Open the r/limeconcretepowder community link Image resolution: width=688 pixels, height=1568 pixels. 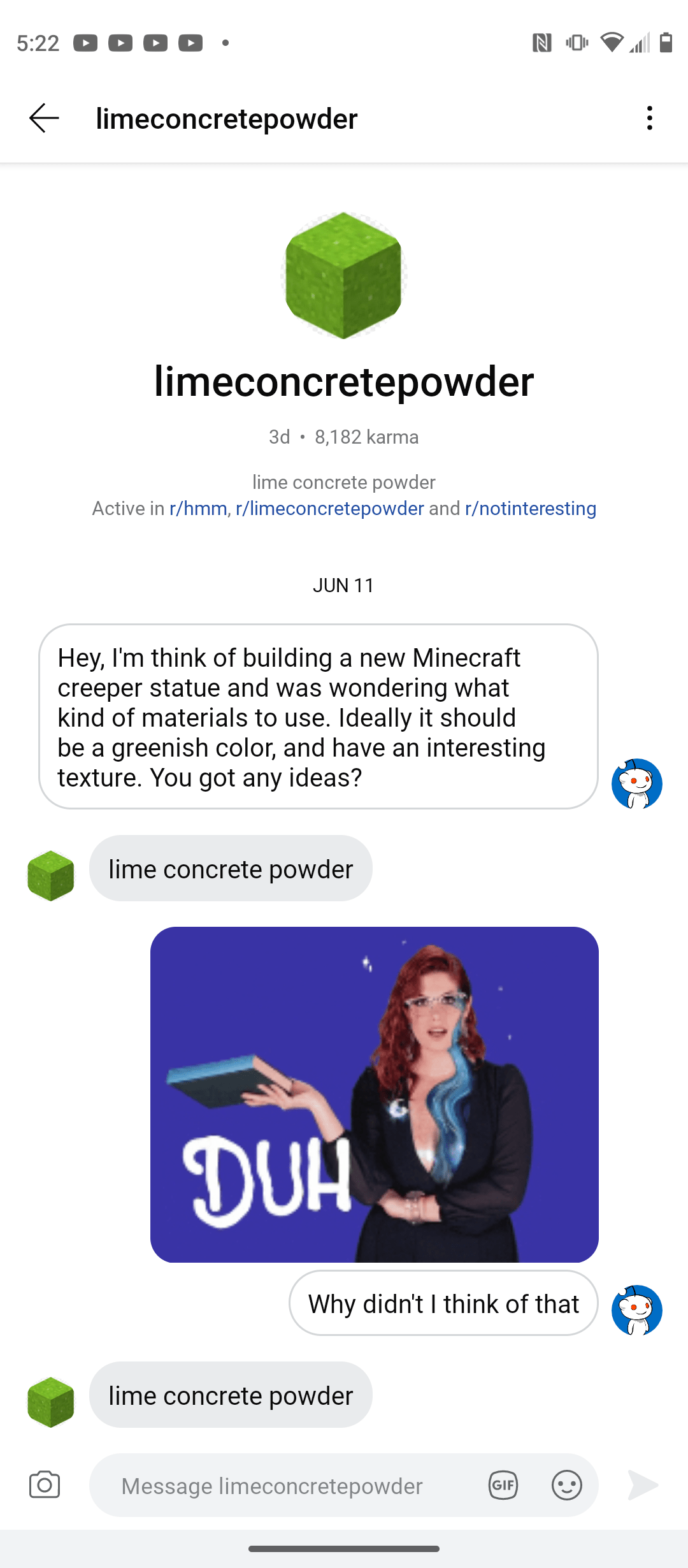[x=329, y=508]
